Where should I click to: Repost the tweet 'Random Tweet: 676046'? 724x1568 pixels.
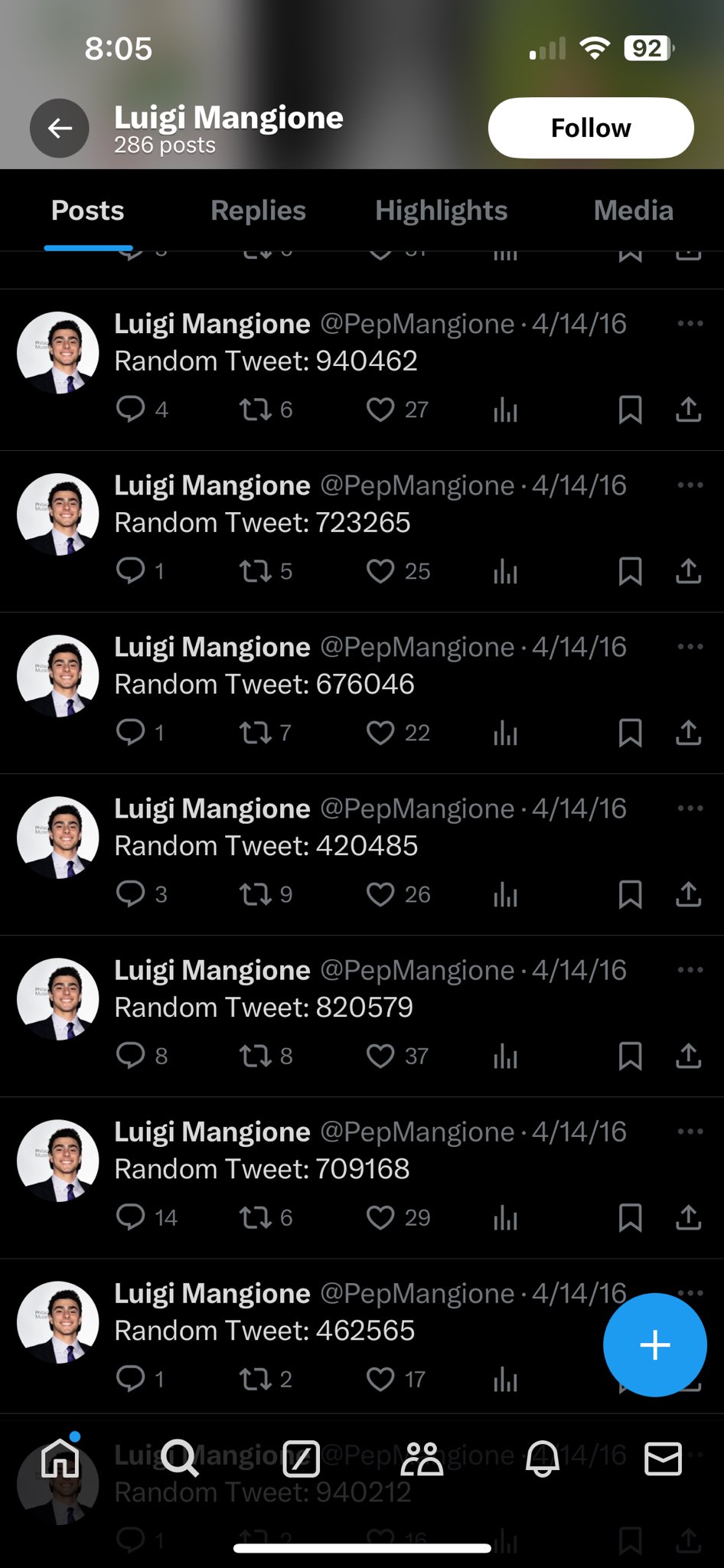[x=255, y=733]
